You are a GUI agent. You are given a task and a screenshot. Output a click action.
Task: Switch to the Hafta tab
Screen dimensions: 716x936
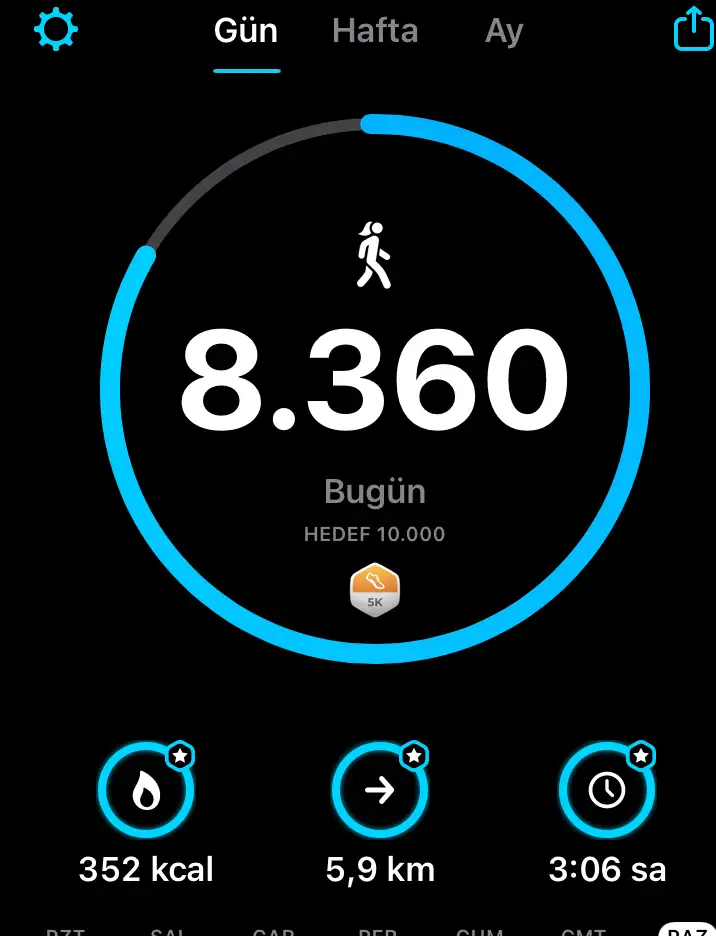(x=375, y=31)
